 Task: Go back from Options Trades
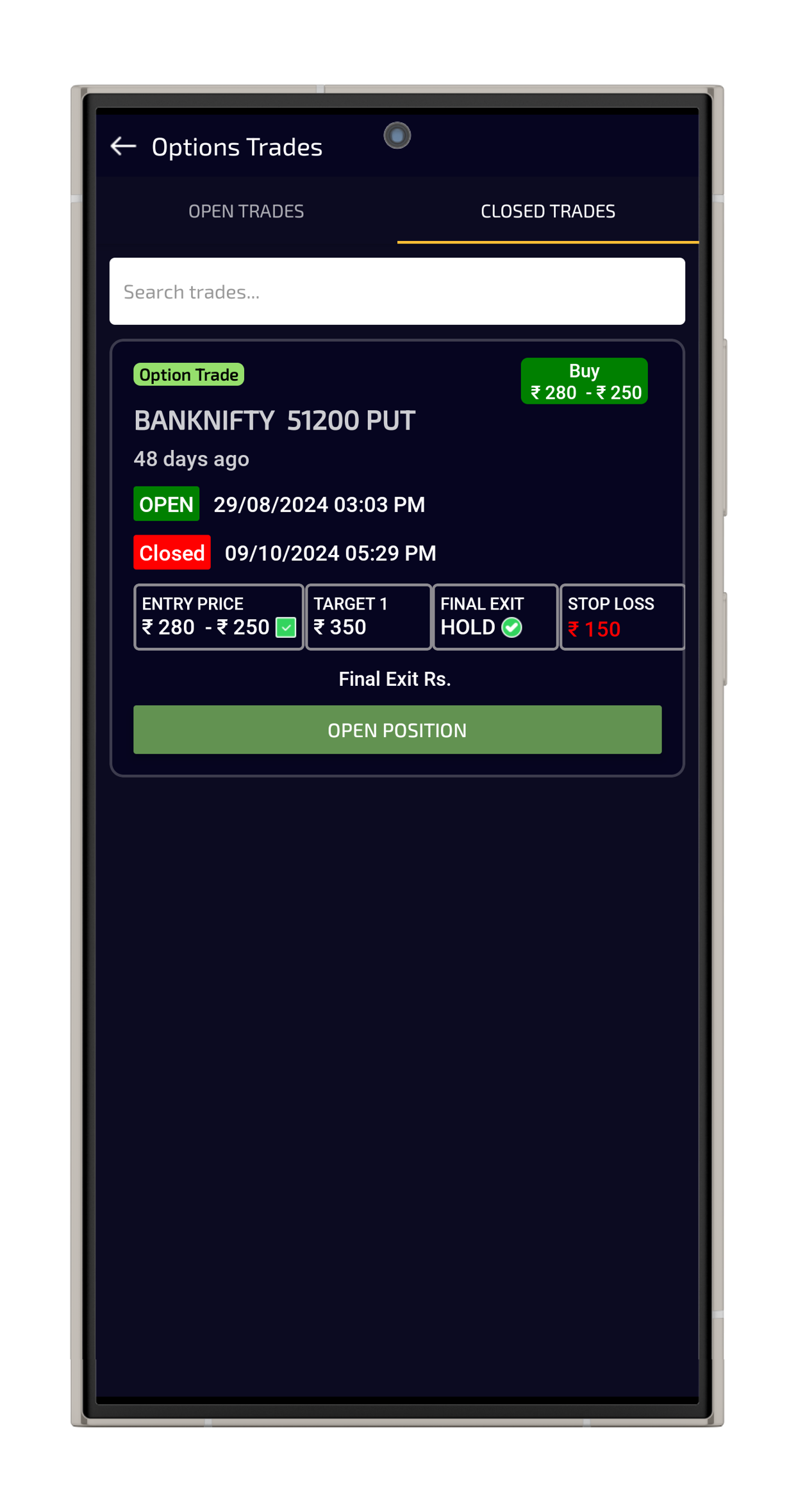123,147
